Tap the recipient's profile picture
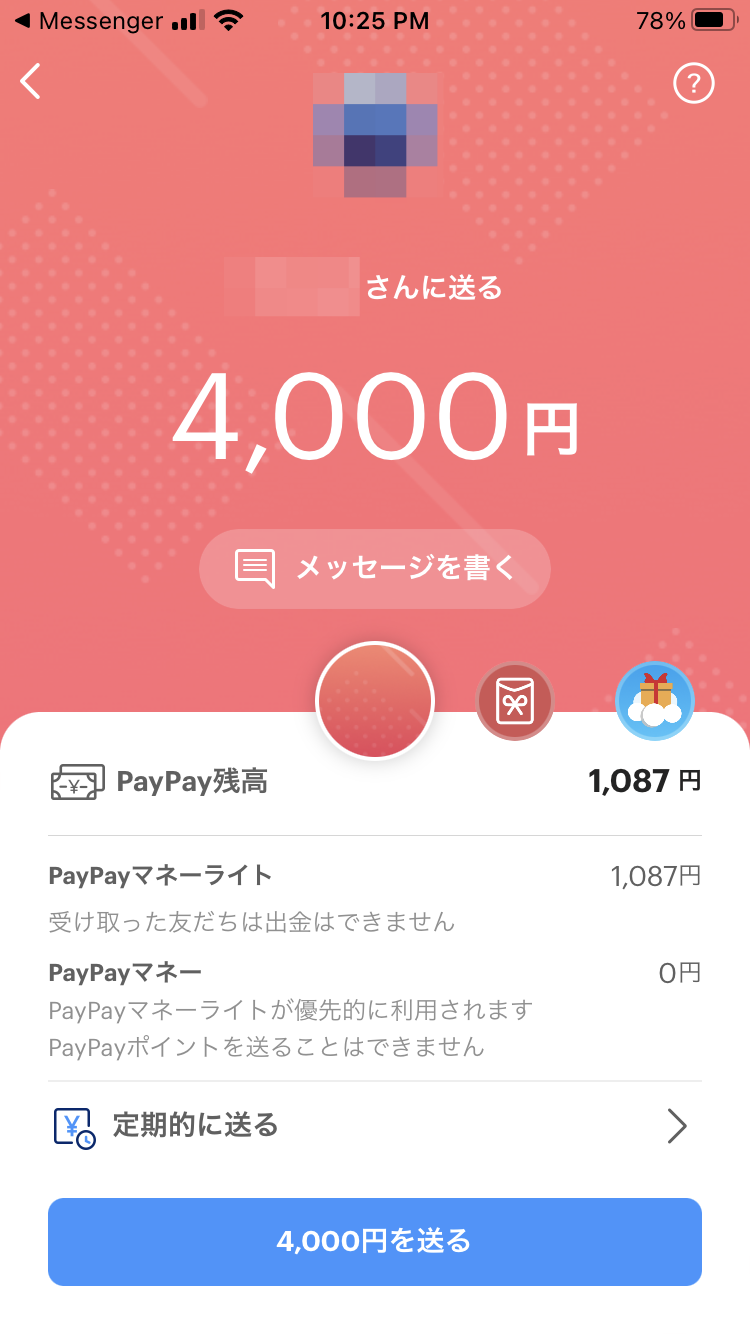Screen dimensions: 750x1334 (x=375, y=135)
